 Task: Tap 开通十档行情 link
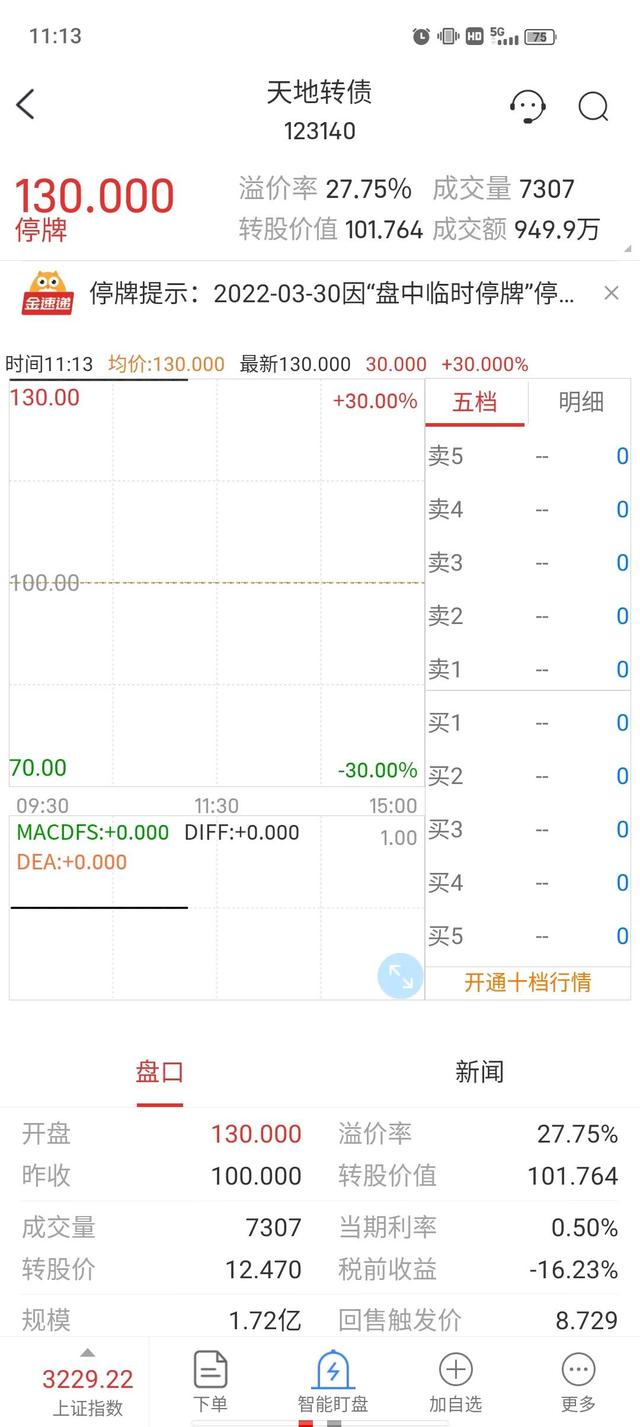point(527,982)
